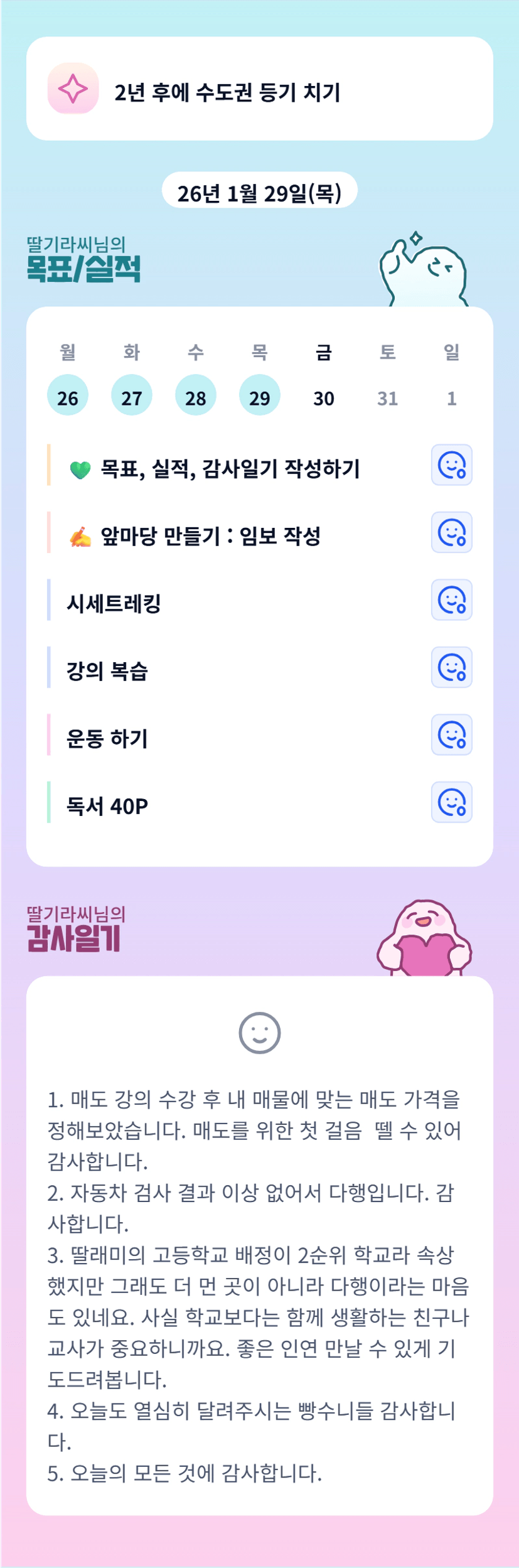This screenshot has width=519, height=1568.
Task: Add a reaction to 목표, 실적, 감사일기 작성하기
Action: click(x=451, y=465)
